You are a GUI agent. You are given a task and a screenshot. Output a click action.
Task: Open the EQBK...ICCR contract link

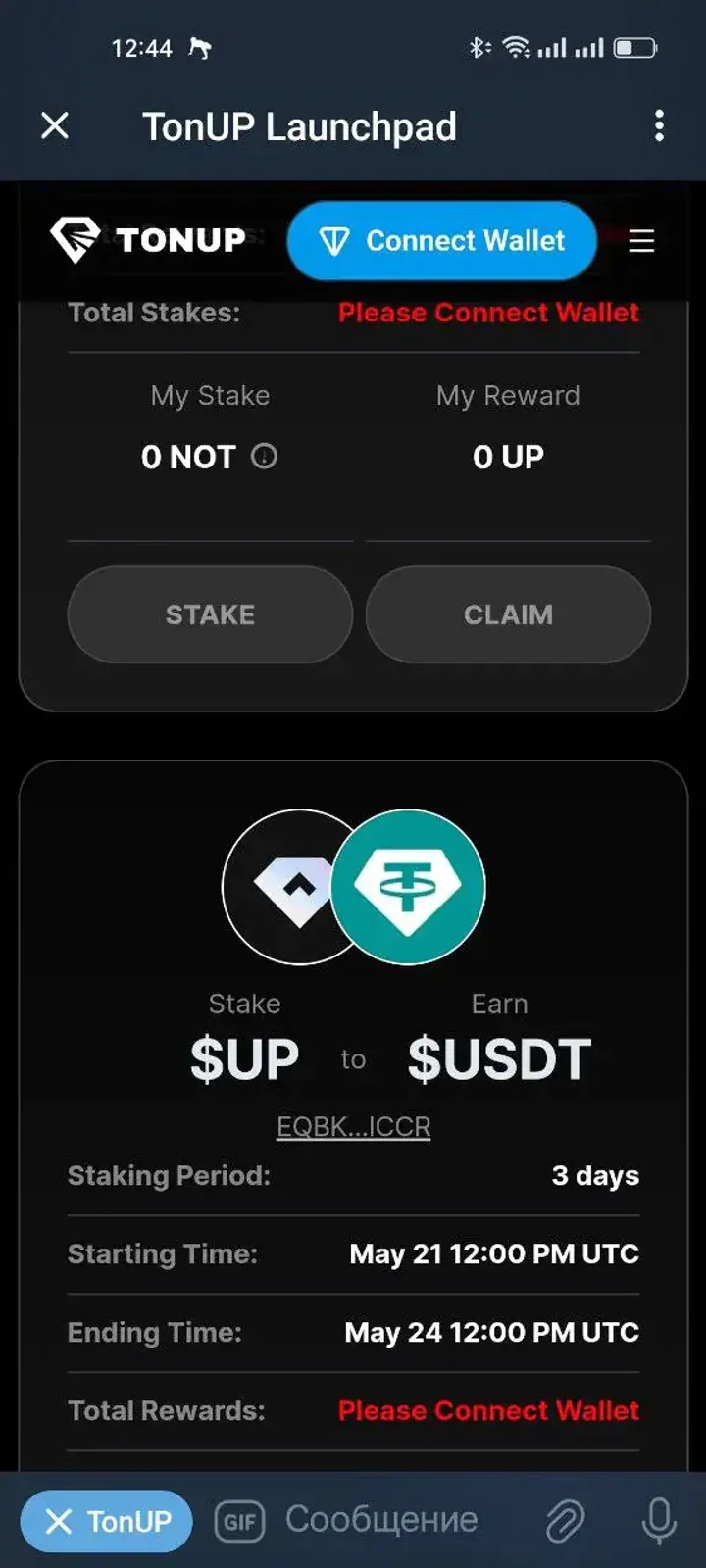tap(353, 1125)
